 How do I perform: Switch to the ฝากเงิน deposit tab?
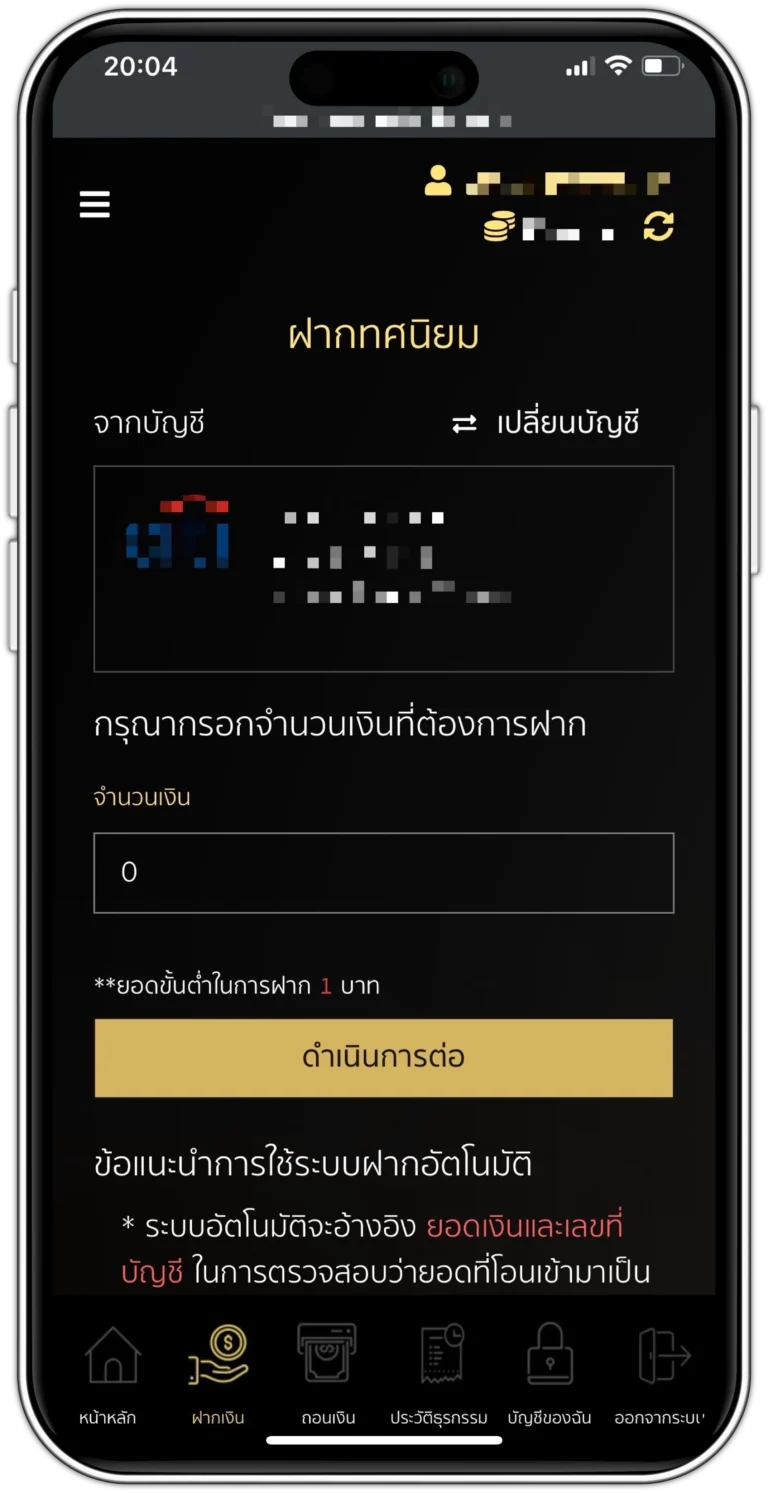pos(218,1372)
